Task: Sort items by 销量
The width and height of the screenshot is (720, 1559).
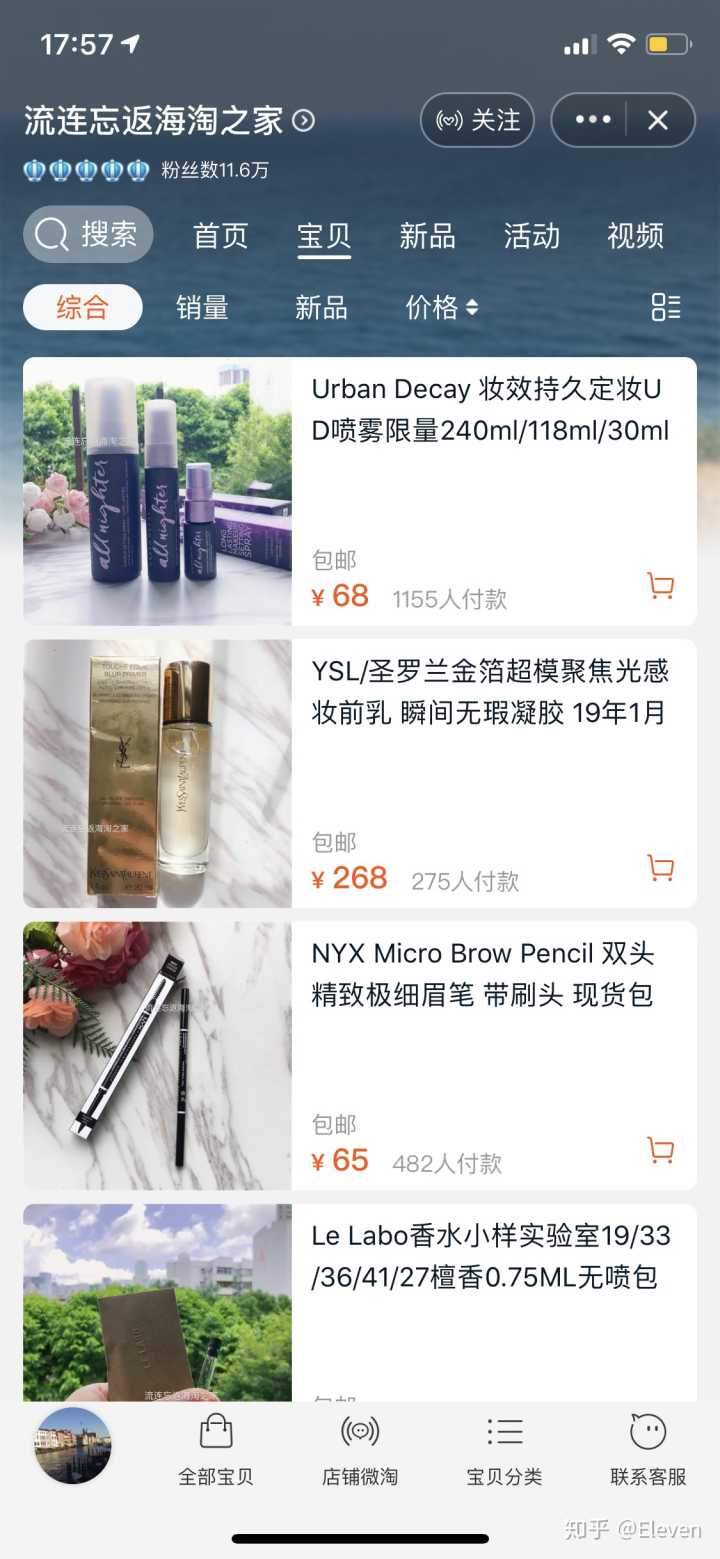Action: (202, 307)
